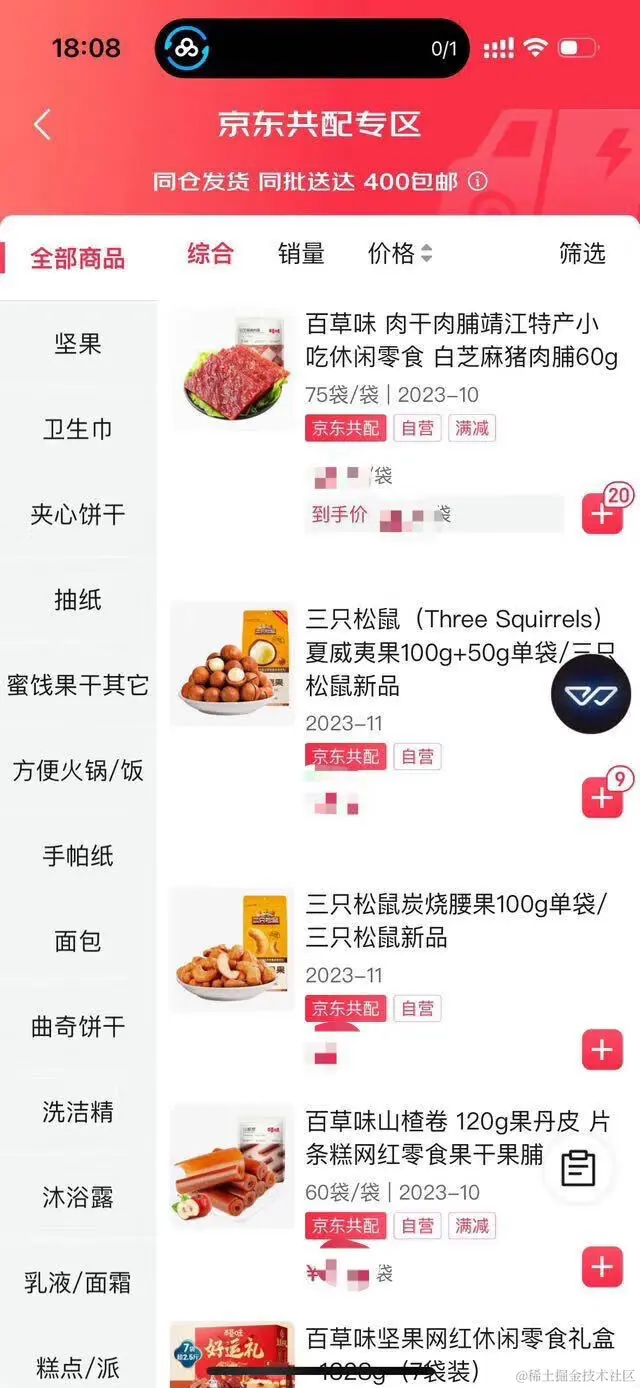The height and width of the screenshot is (1388, 640).
Task: Open the 400包邮 info icon
Action: [x=478, y=181]
